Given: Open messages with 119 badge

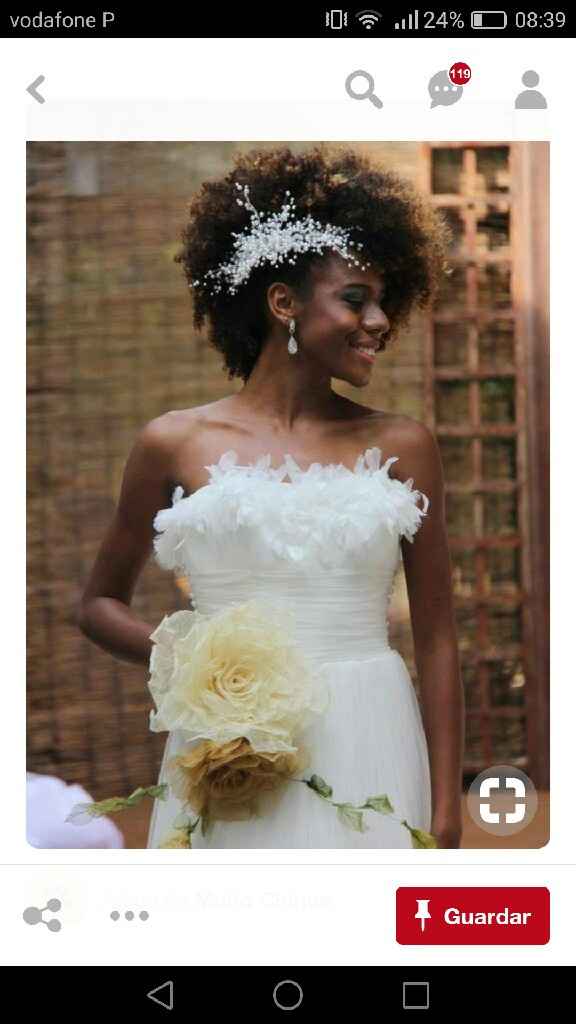Looking at the screenshot, I should tap(448, 87).
